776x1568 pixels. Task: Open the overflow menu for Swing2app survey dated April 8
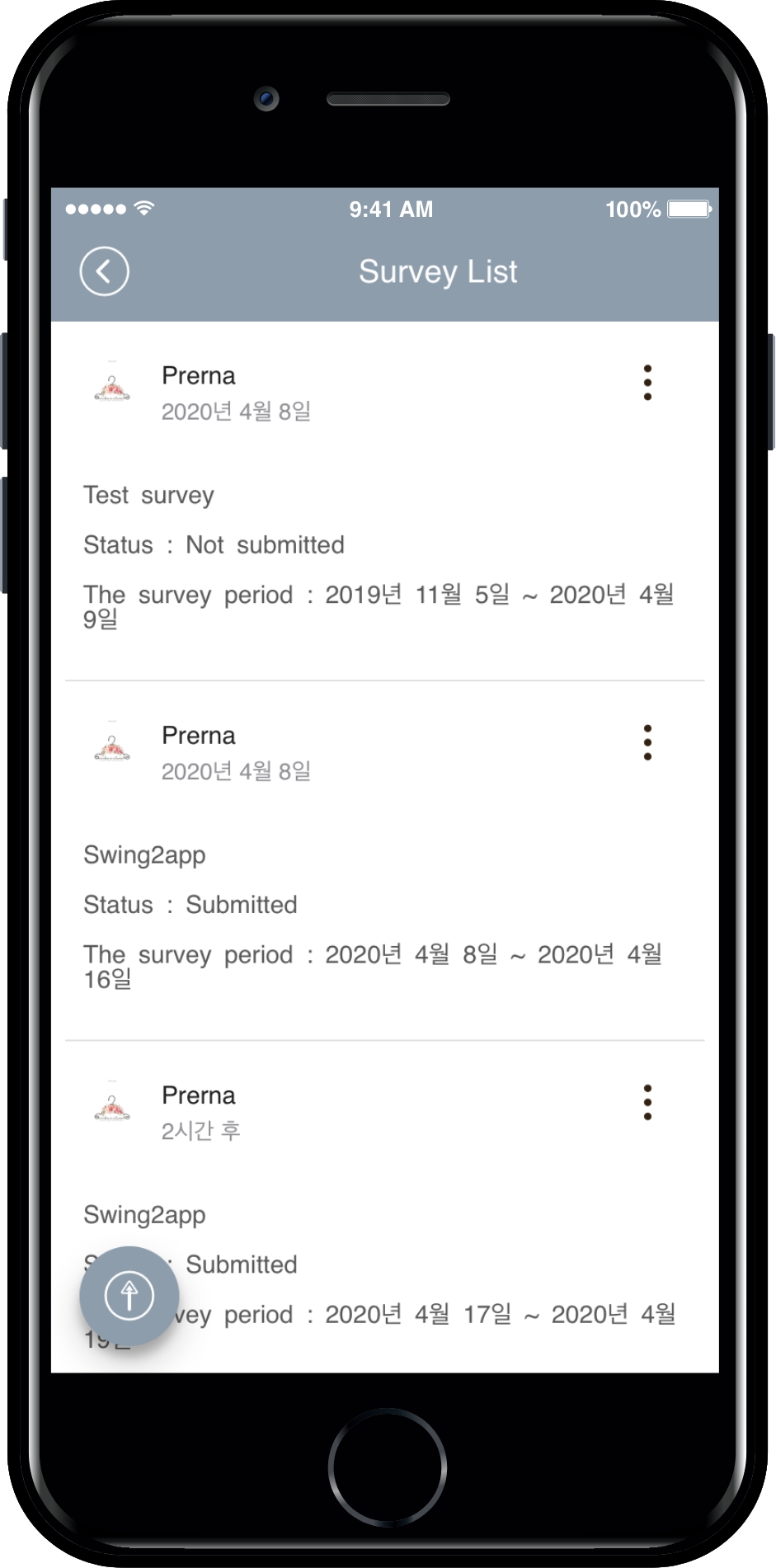coord(647,742)
